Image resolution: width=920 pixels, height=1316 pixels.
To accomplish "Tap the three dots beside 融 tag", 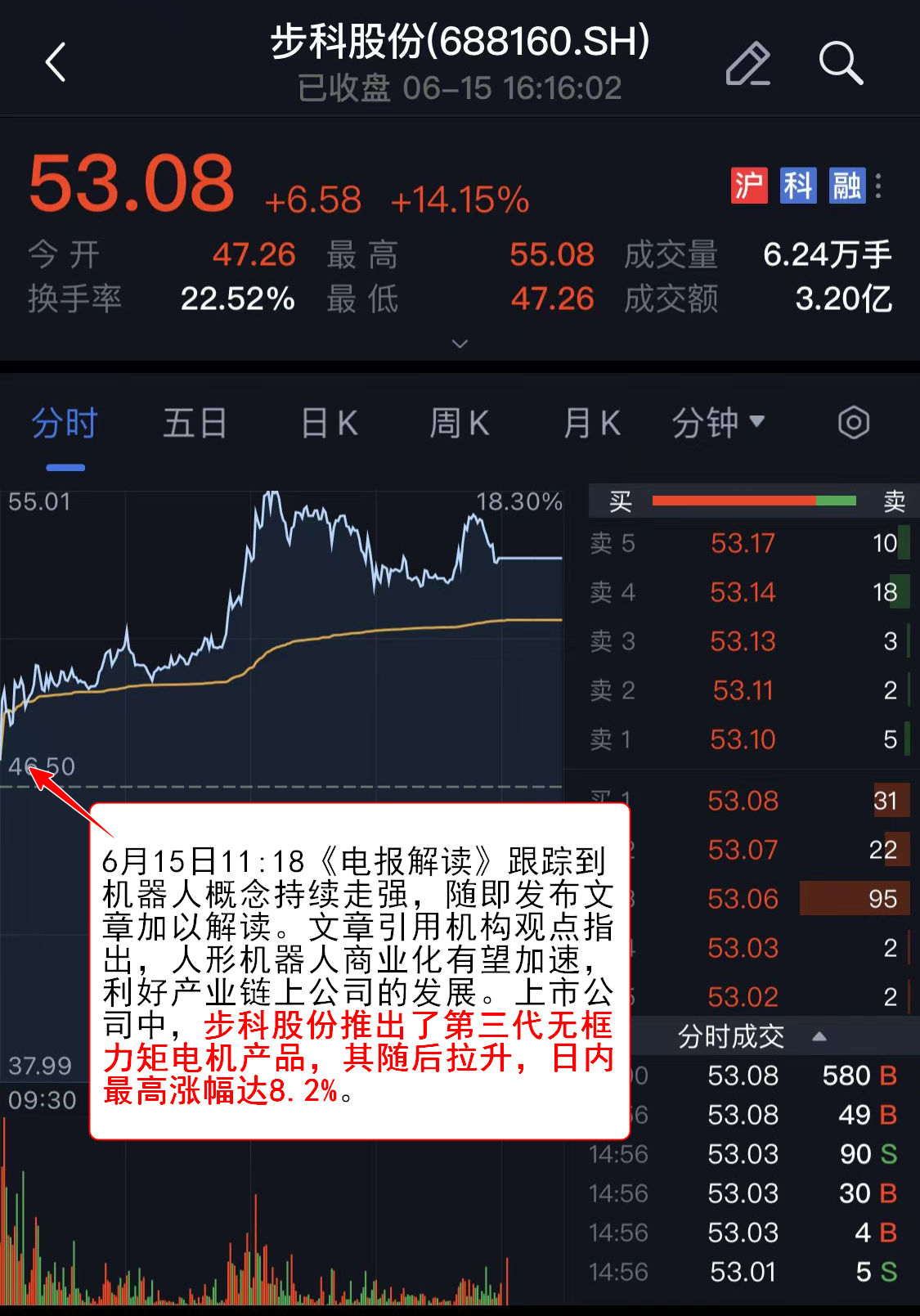I will [x=878, y=186].
